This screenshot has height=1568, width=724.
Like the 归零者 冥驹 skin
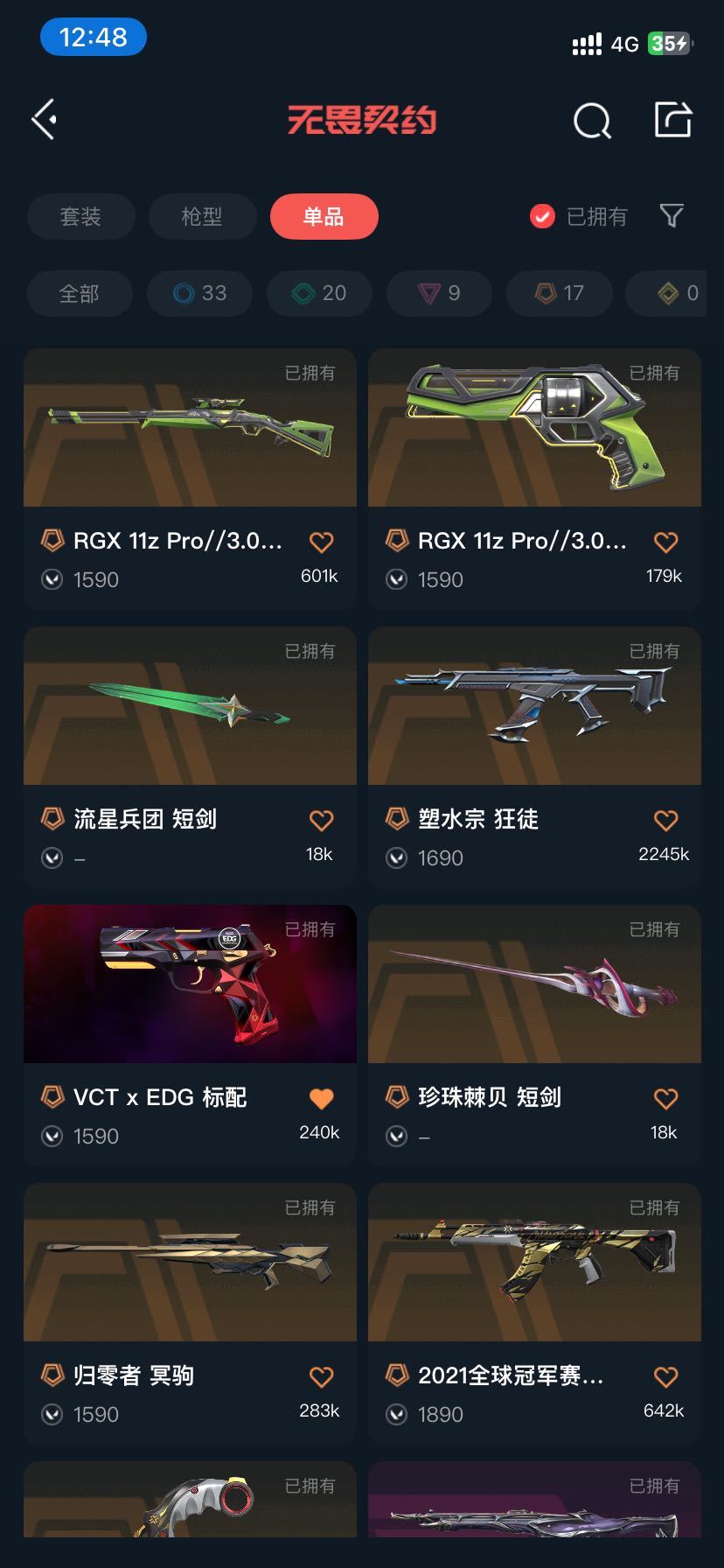tap(321, 1376)
